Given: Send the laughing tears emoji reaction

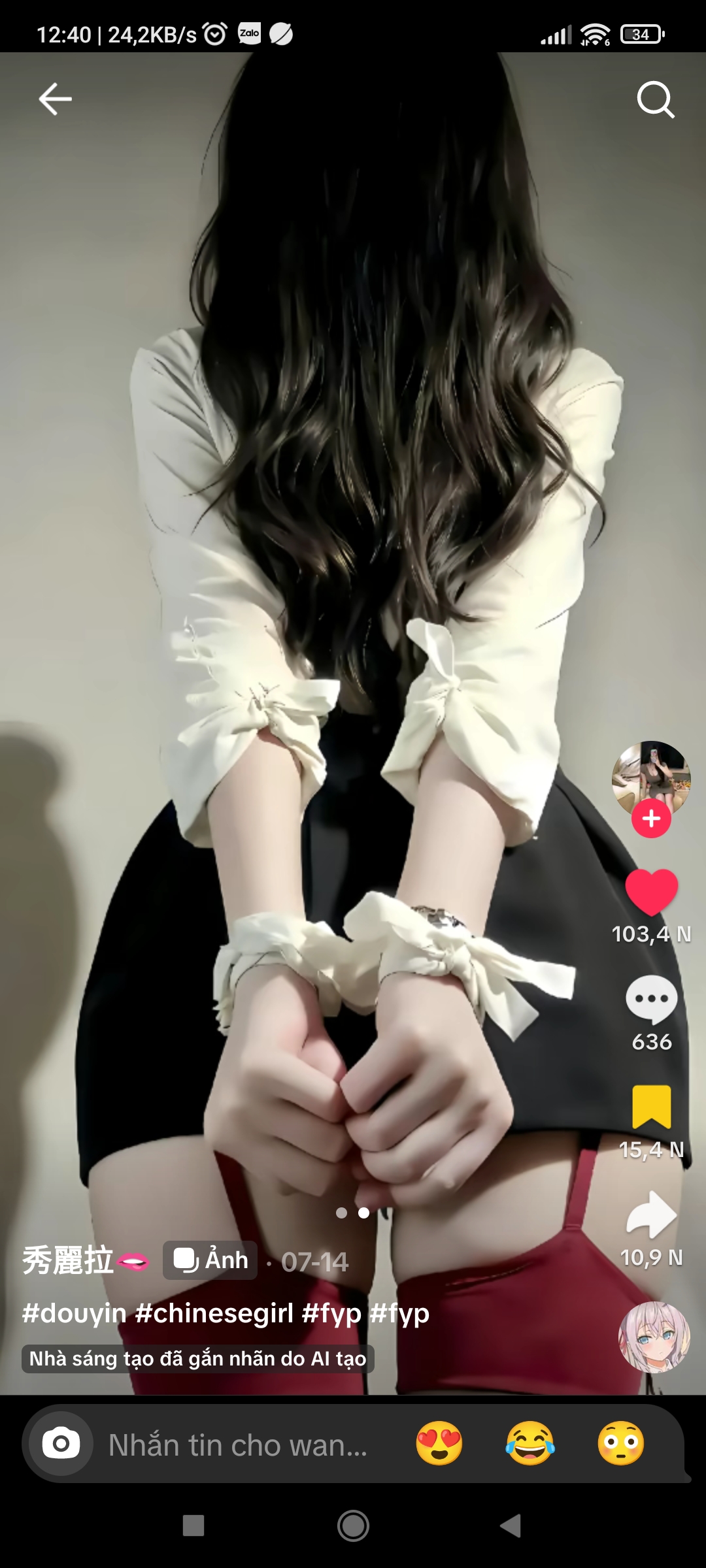Looking at the screenshot, I should tap(530, 1444).
